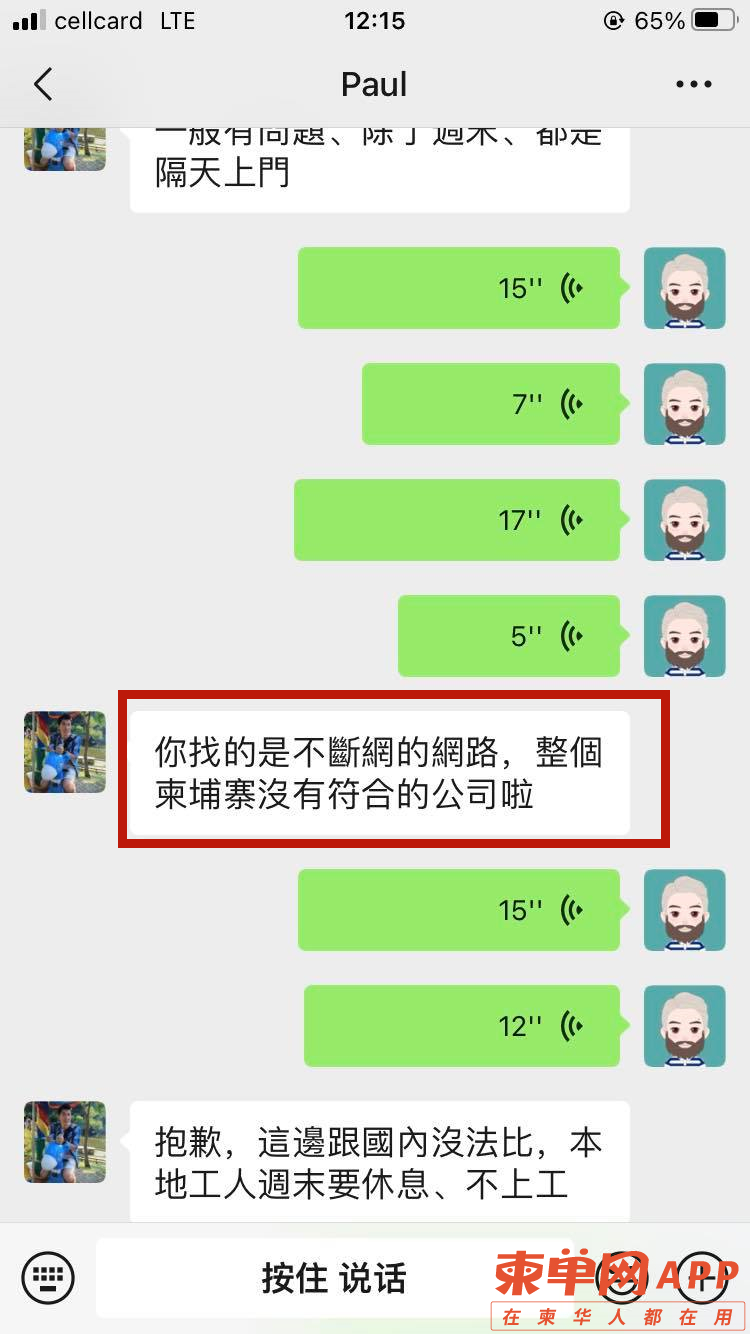
Task: Open the plus attachments menu
Action: [703, 1277]
